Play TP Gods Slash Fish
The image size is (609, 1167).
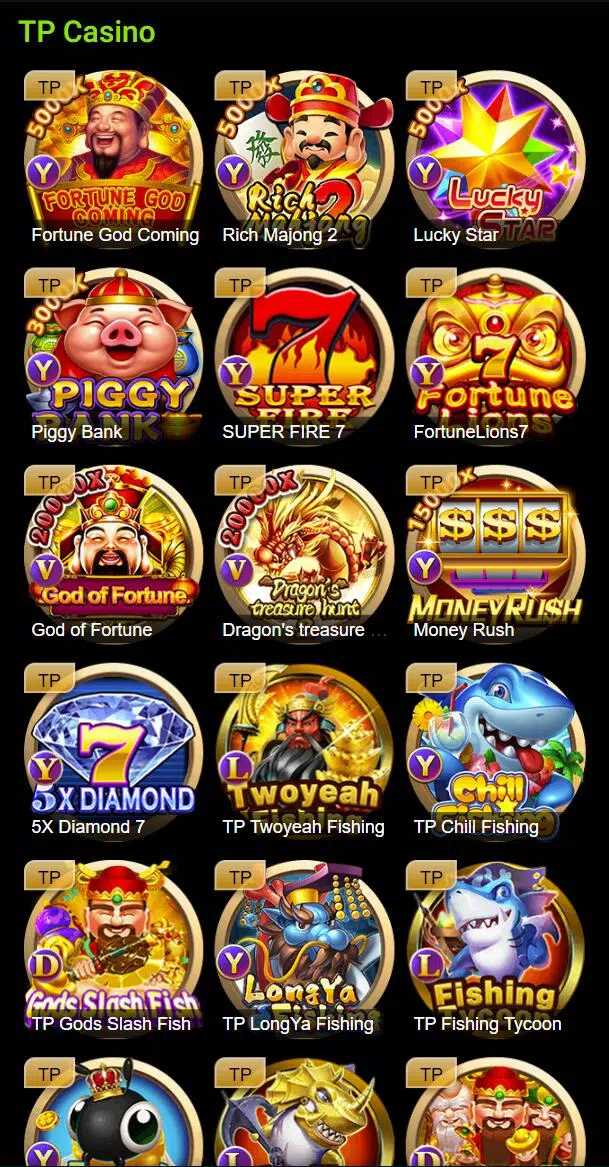pyautogui.click(x=113, y=946)
